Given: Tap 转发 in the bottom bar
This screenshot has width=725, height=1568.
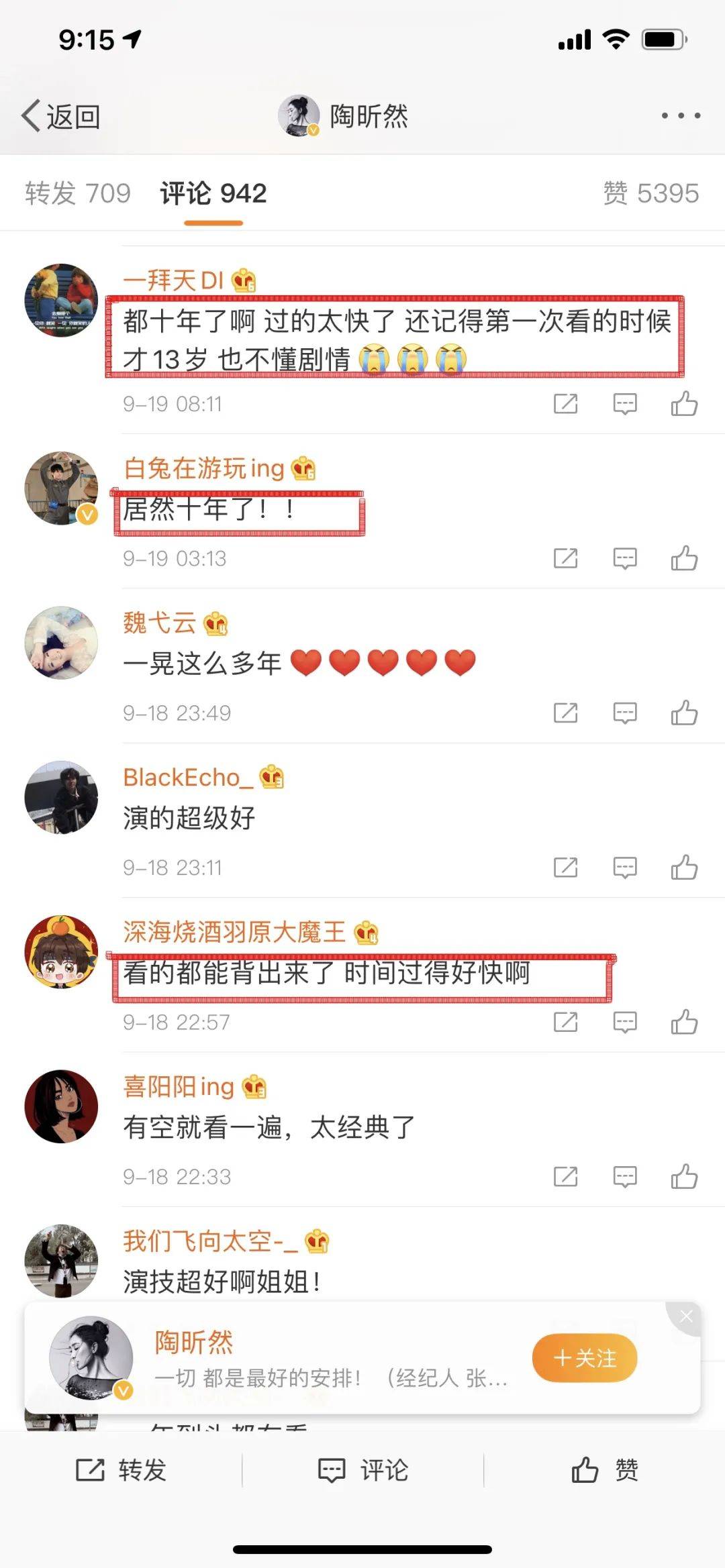Looking at the screenshot, I should [x=121, y=1470].
